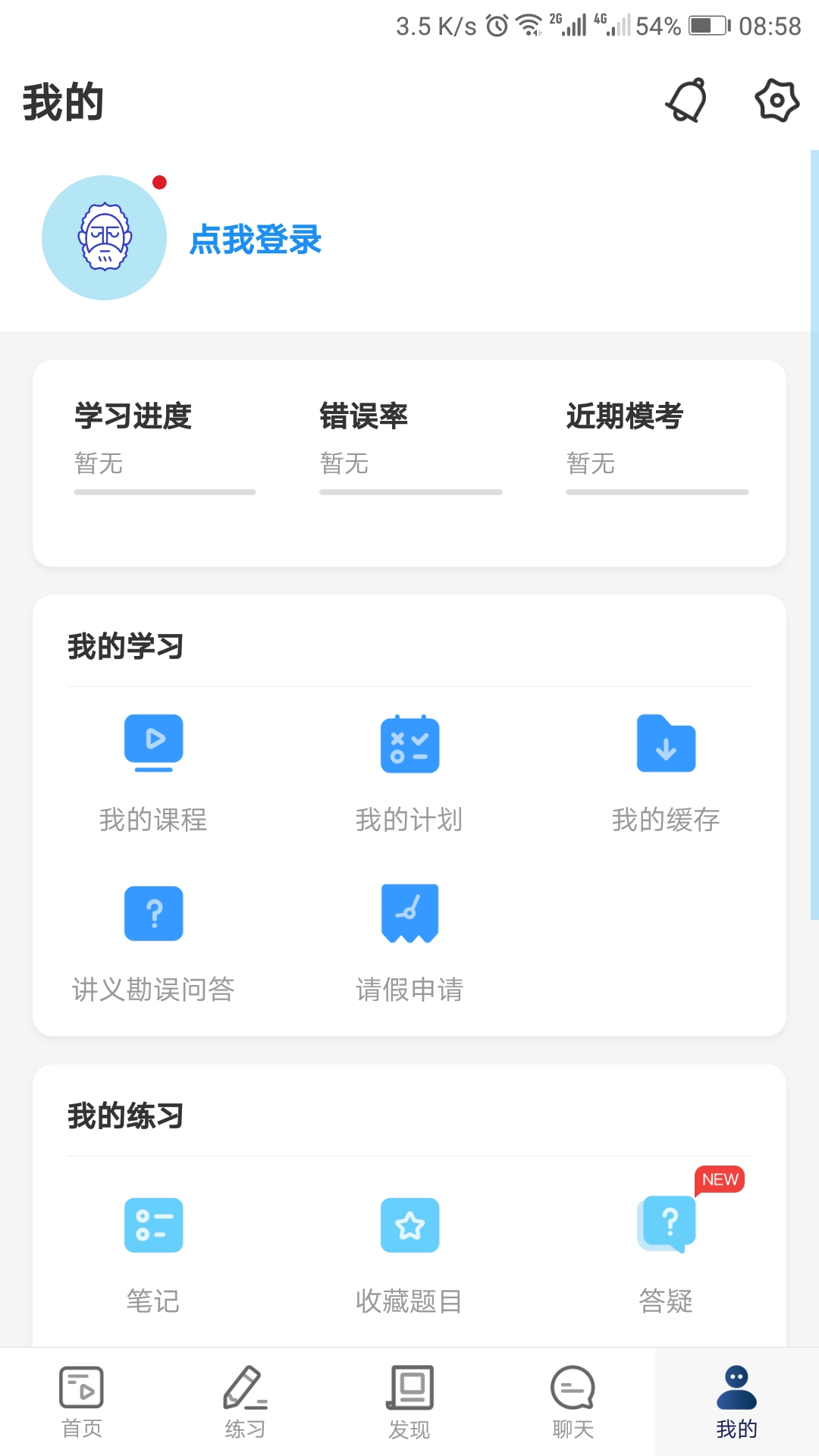819x1456 pixels.
Task: Select the 我的 tab
Action: [x=736, y=1403]
